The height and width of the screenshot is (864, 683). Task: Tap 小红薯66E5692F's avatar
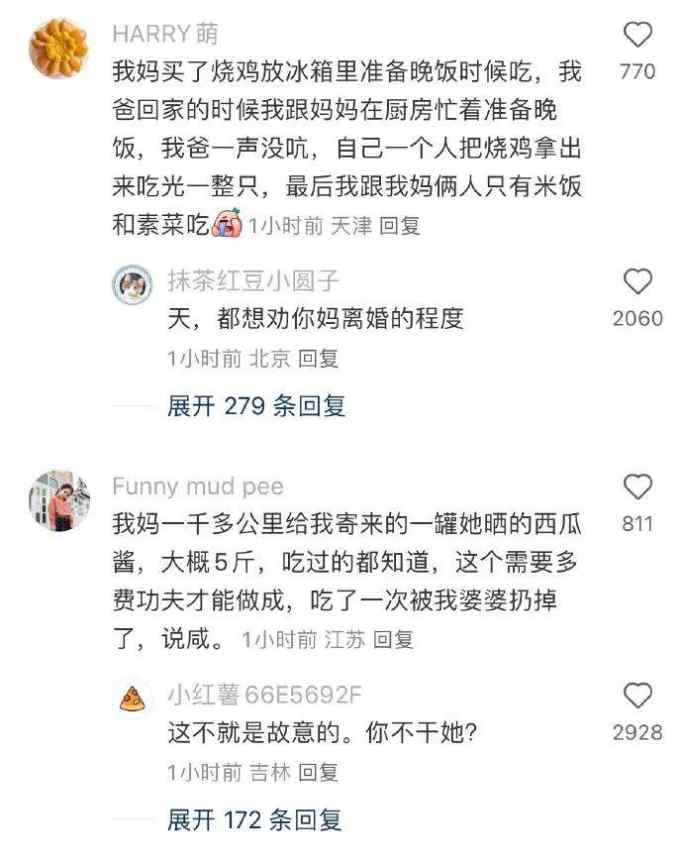(x=130, y=699)
